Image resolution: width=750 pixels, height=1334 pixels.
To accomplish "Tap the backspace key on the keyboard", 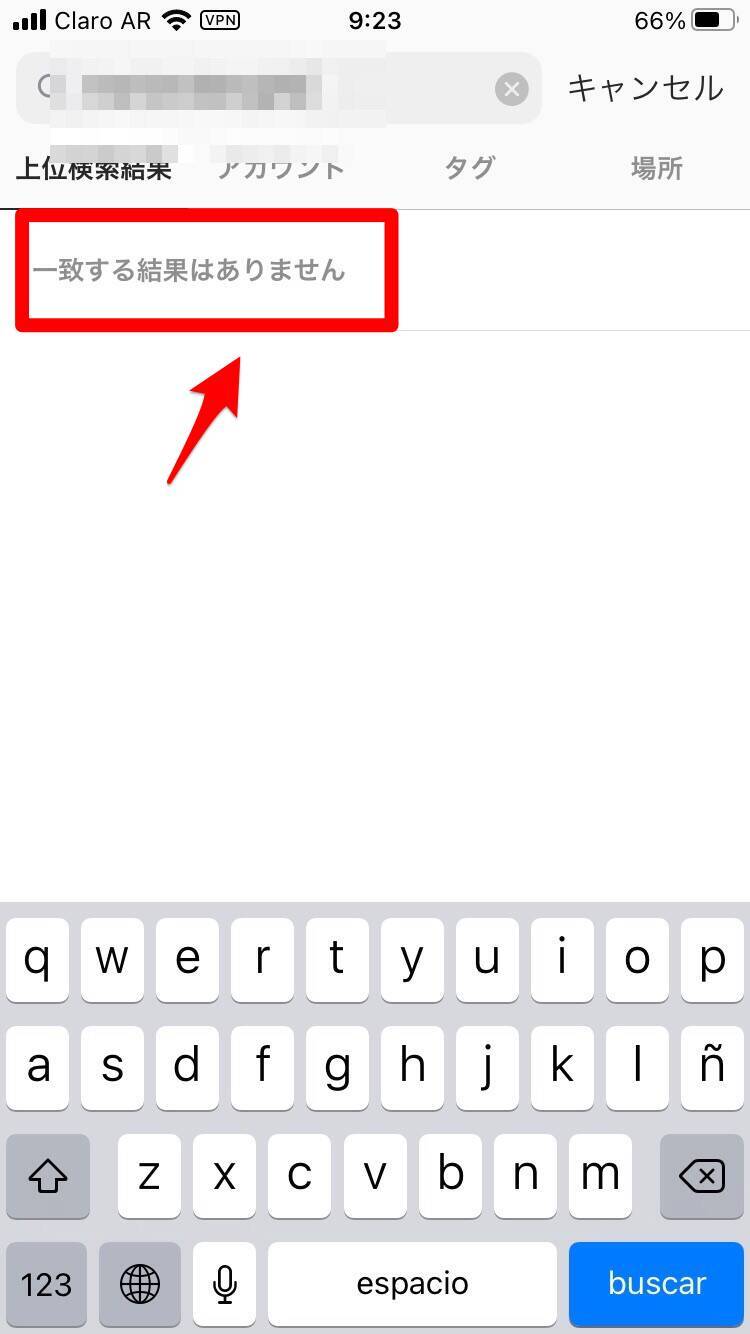I will coord(702,1175).
